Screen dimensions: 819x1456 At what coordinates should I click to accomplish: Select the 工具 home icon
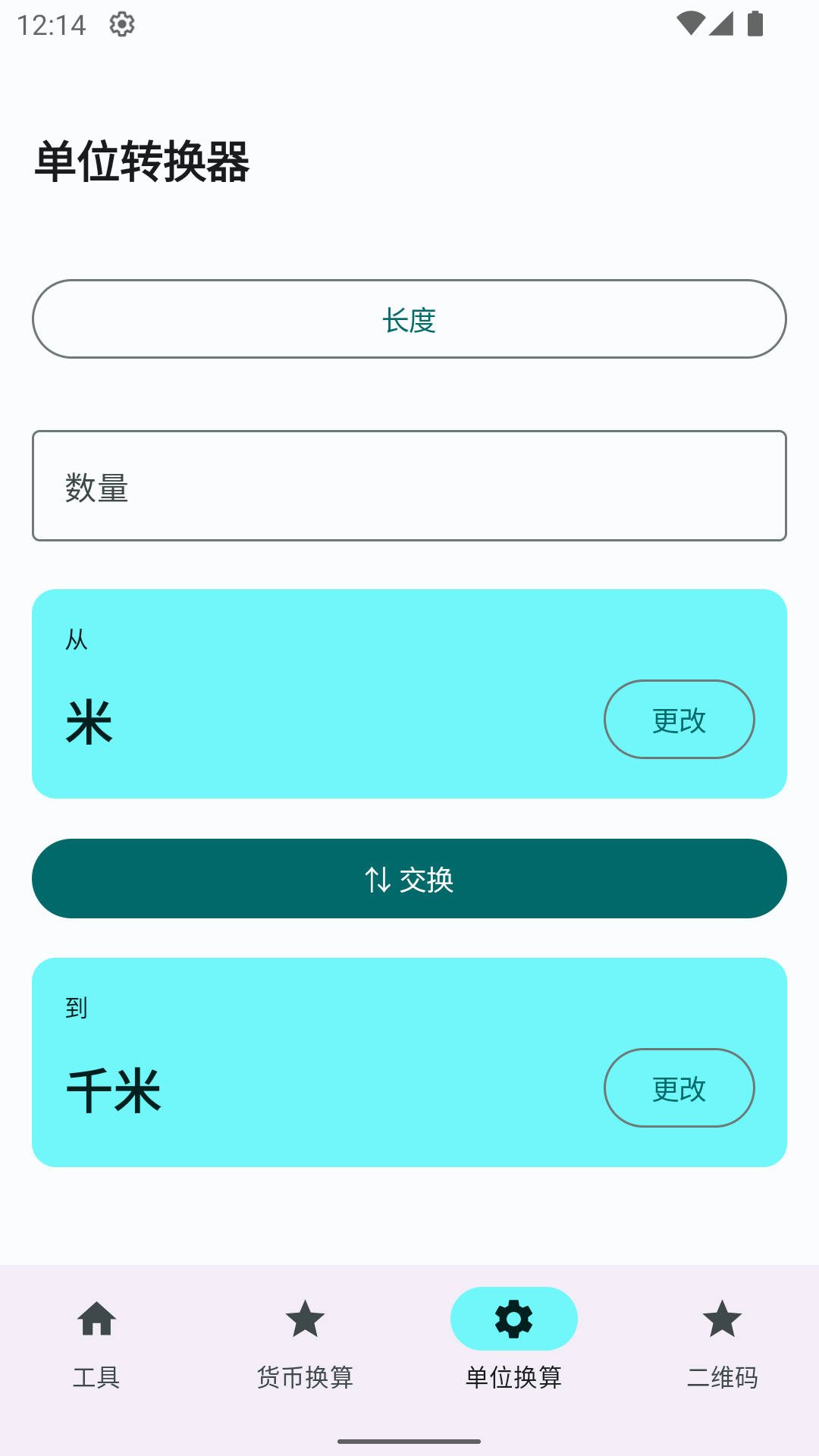pyautogui.click(x=98, y=1319)
